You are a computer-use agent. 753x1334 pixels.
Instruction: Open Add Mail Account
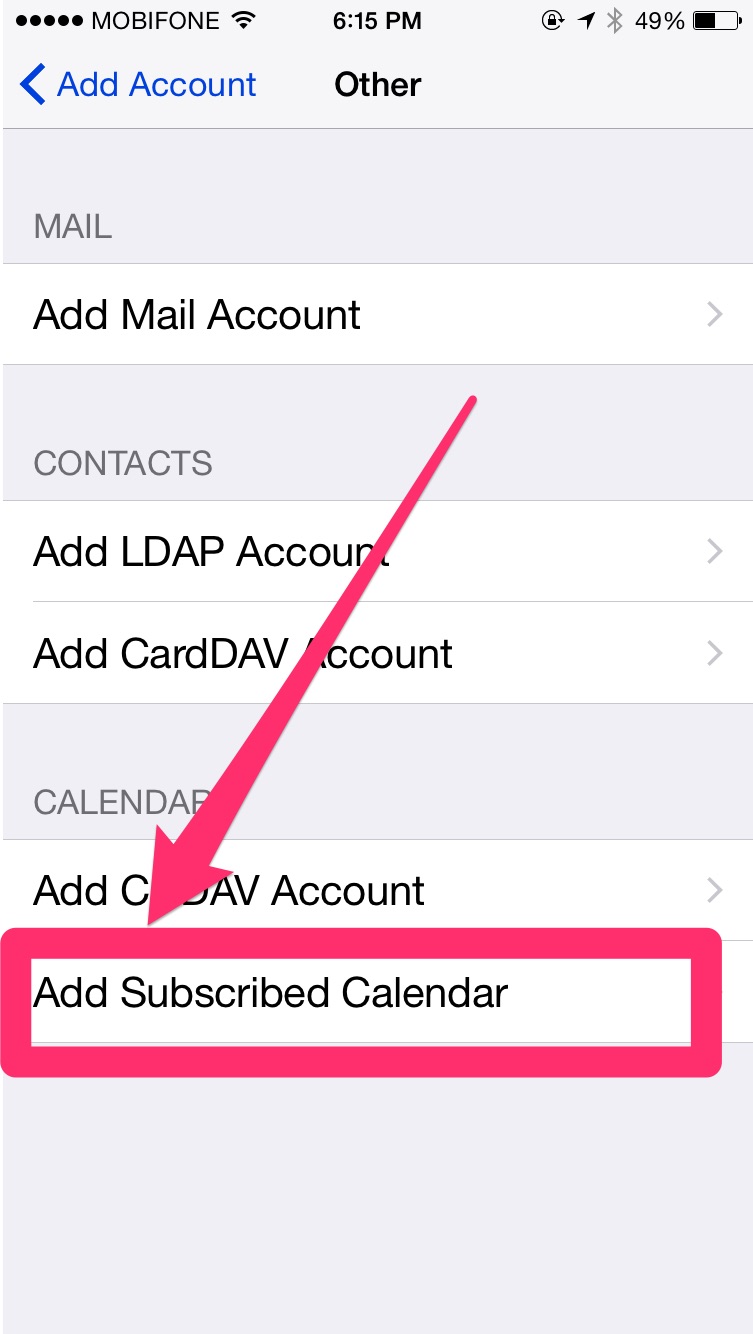(x=197, y=315)
